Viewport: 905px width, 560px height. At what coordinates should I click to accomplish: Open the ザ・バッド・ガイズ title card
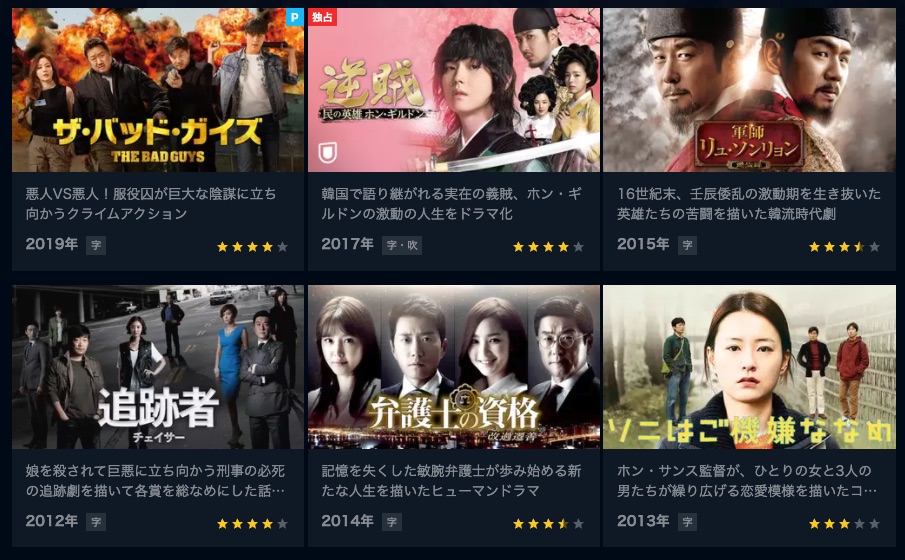coord(158,90)
